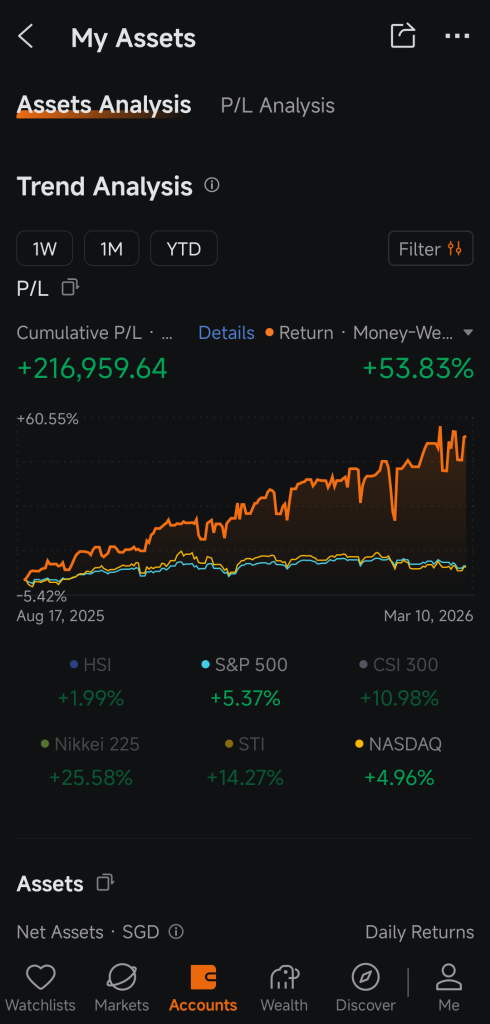Go back from My Assets
Screen dimensions: 490x1024
[x=25, y=37]
